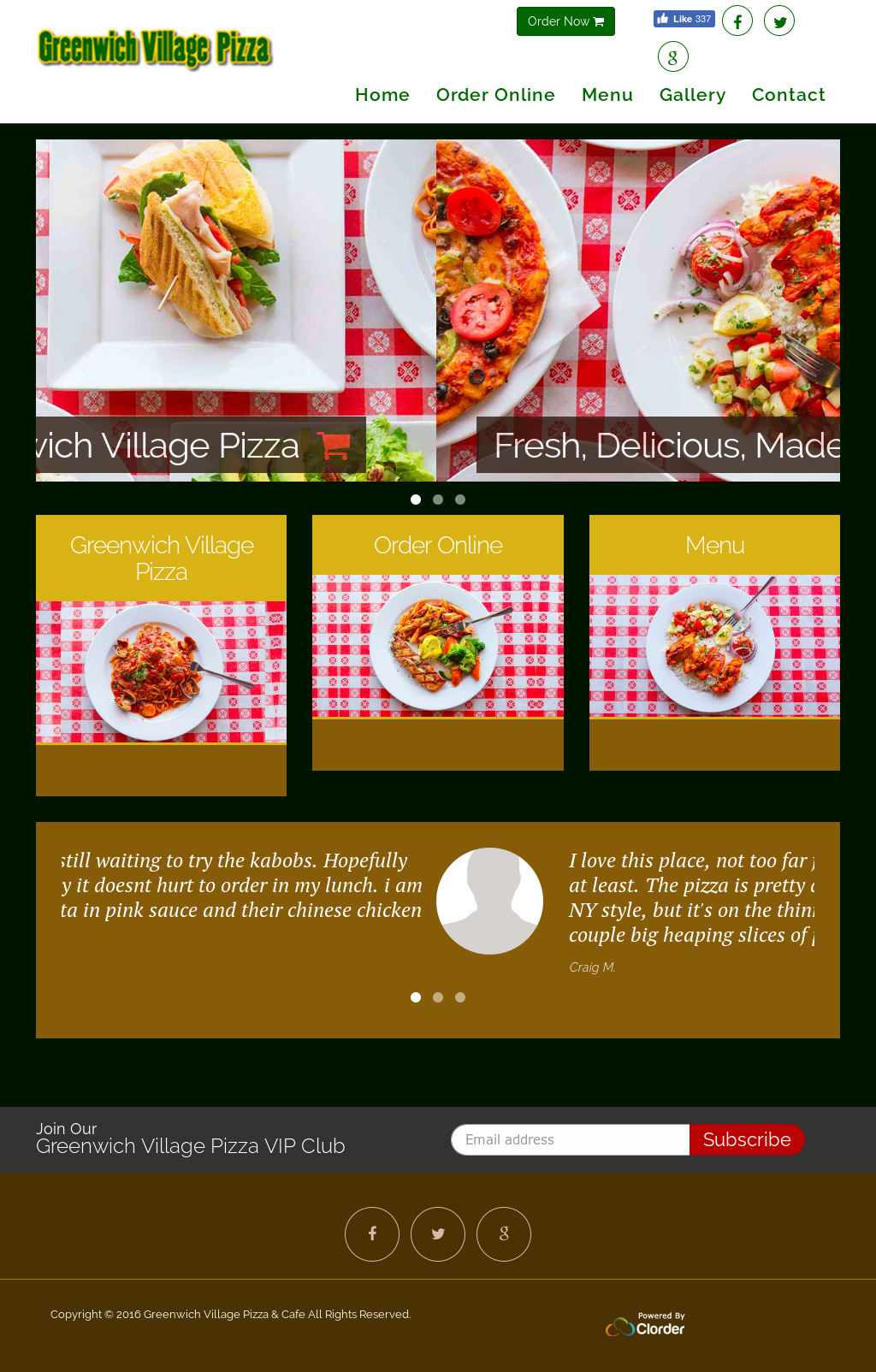Tap the red Subscribe button
876x1372 pixels.
point(747,1140)
